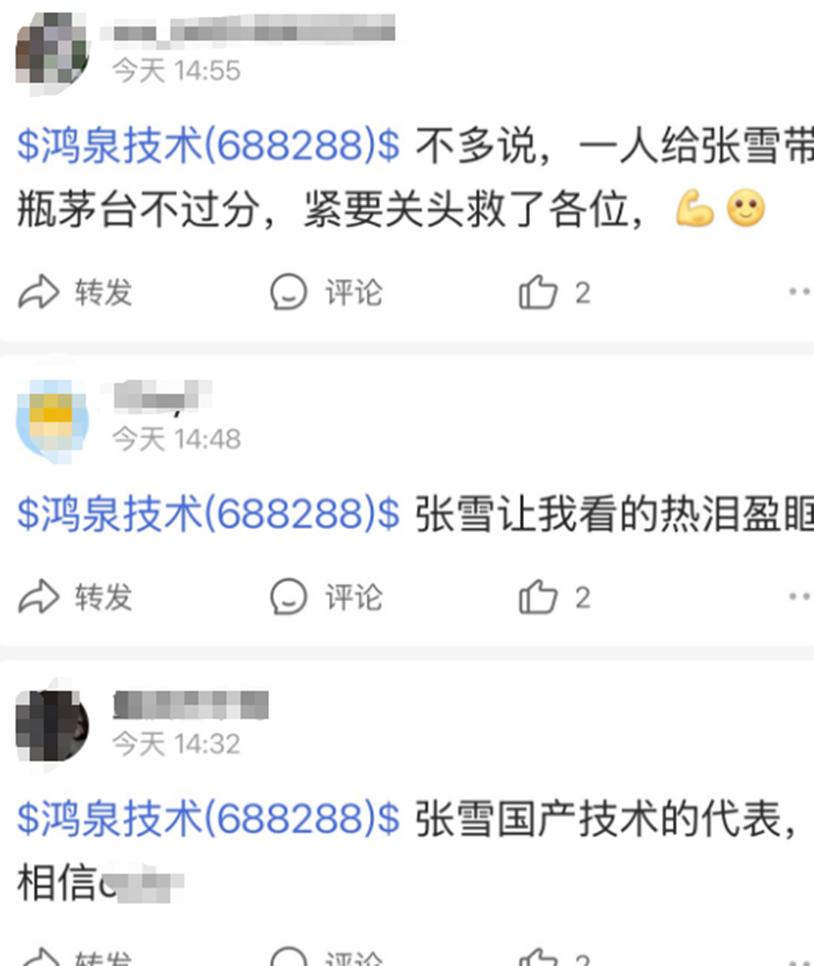Image resolution: width=814 pixels, height=966 pixels.
Task: Share the post from 14:48
Action: 76,598
